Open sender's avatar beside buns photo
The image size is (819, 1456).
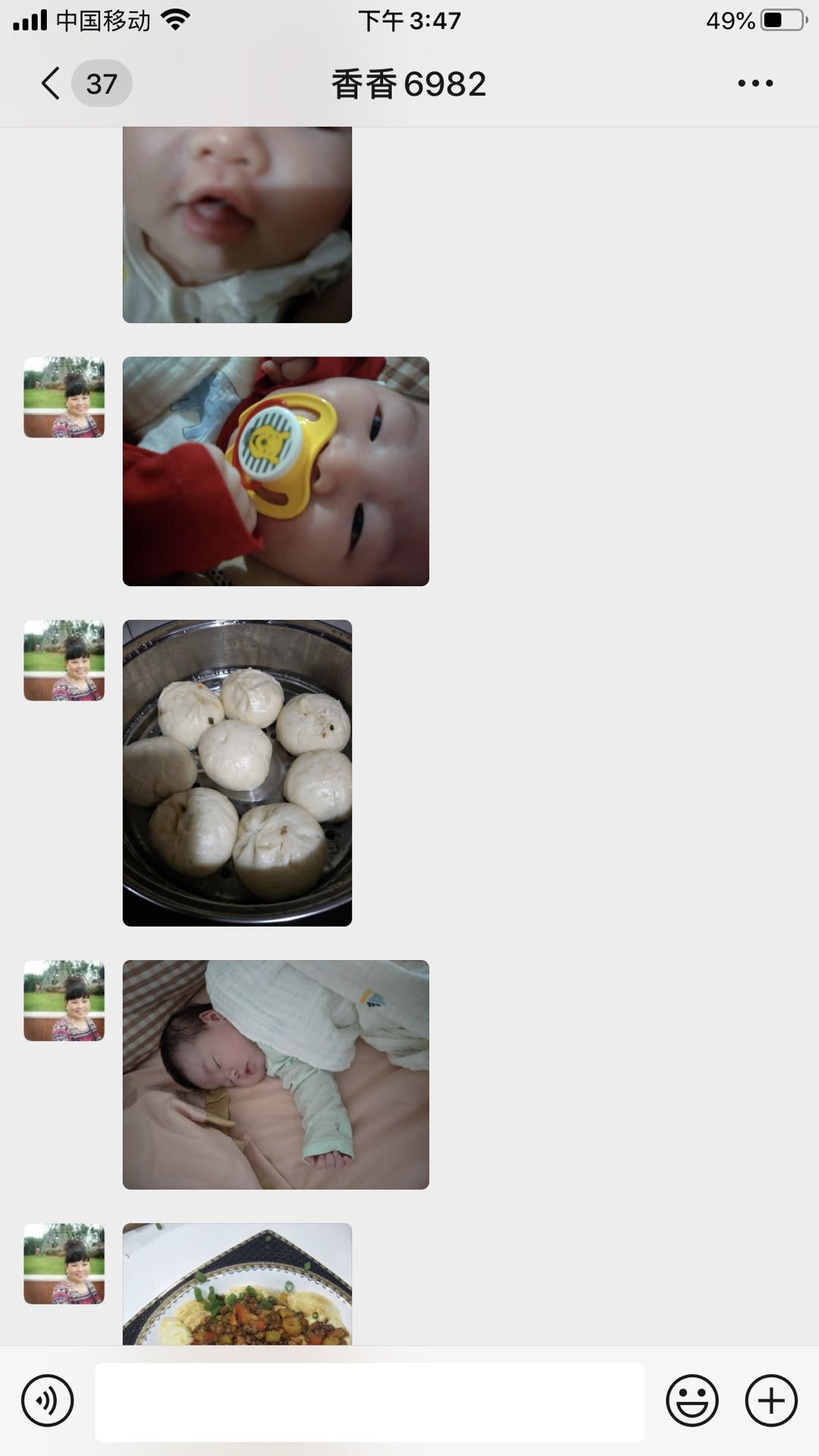click(x=64, y=661)
